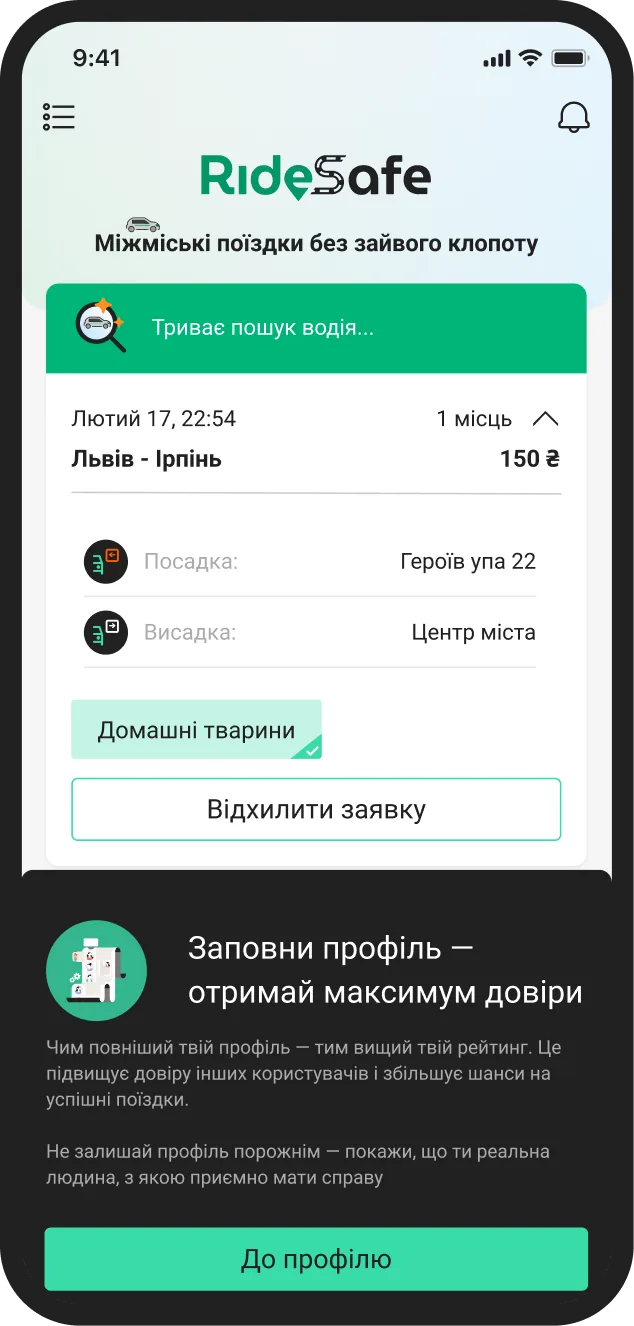634x1326 pixels.
Task: Tap Відхилити заявку to decline request
Action: (316, 809)
